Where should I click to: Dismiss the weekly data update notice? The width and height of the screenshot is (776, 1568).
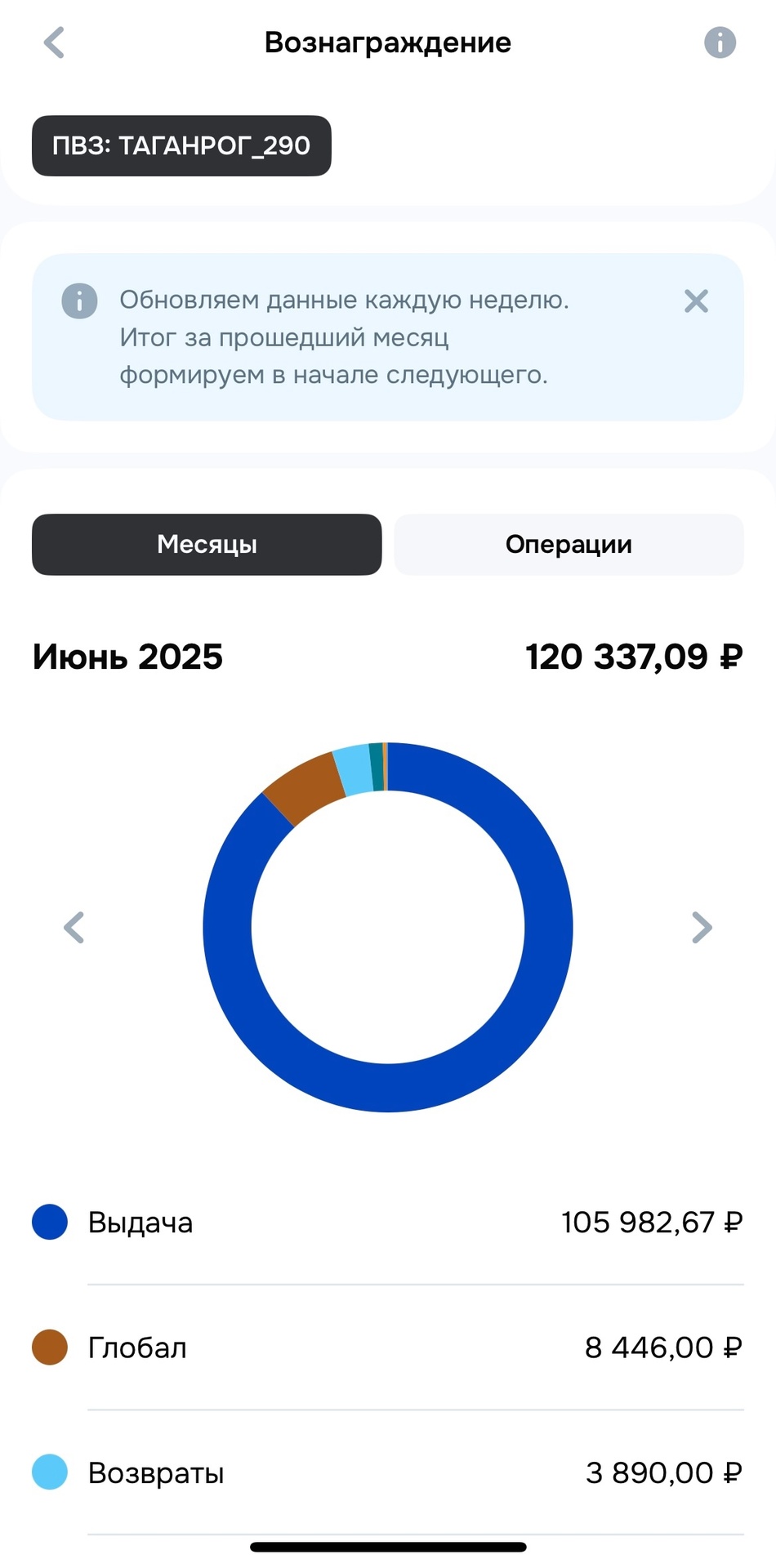pos(696,301)
